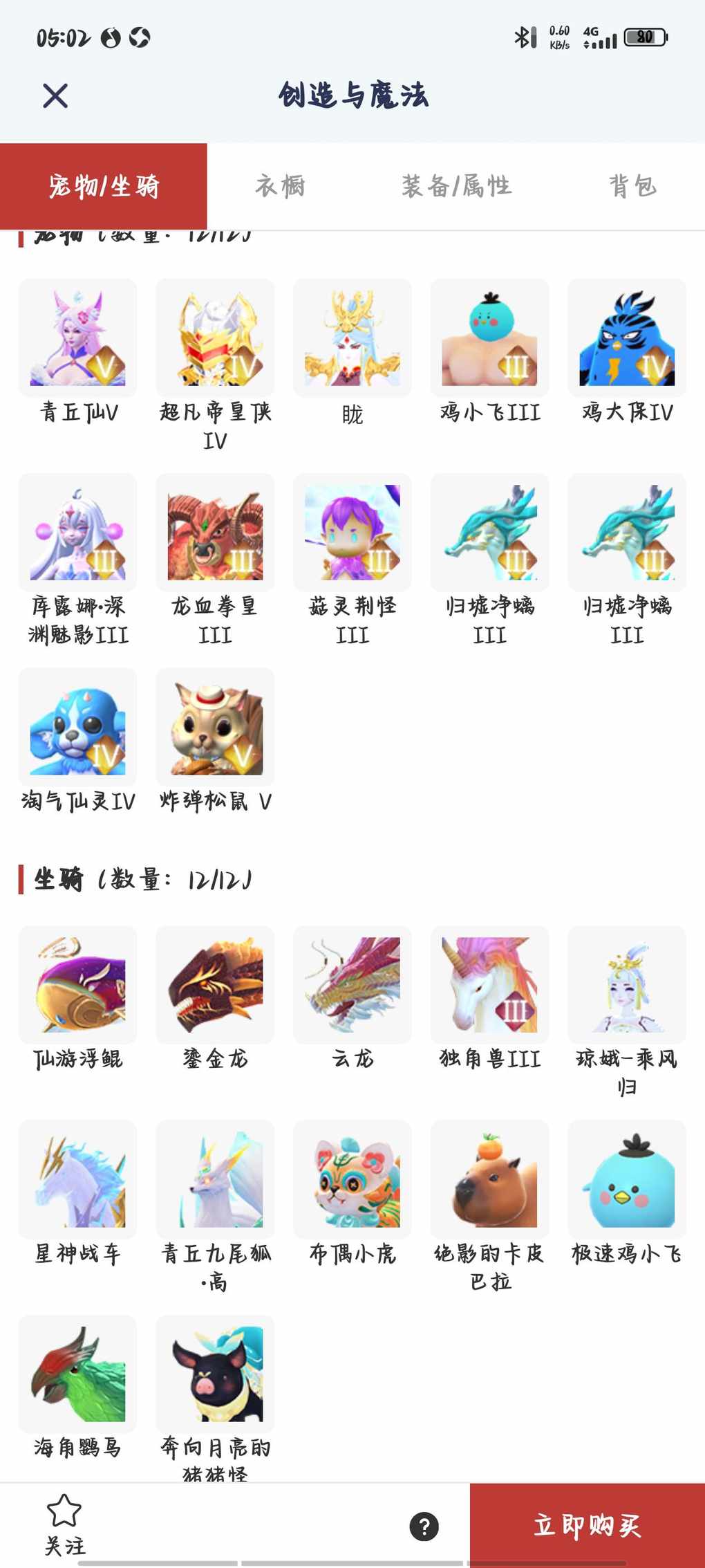View the 超凡帝皇侠IV pet
The height and width of the screenshot is (1568, 705).
point(215,338)
